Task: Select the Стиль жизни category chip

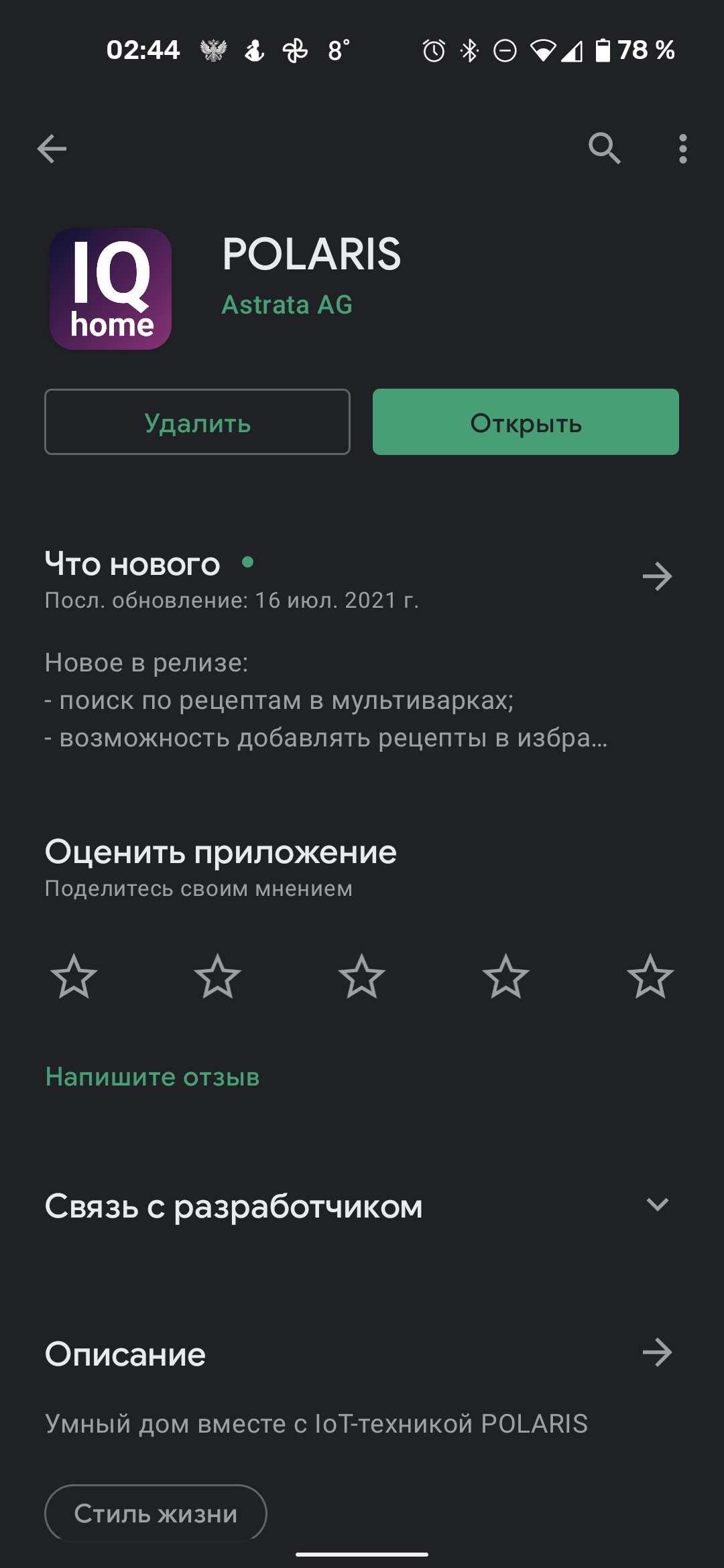Action: 156,1513
